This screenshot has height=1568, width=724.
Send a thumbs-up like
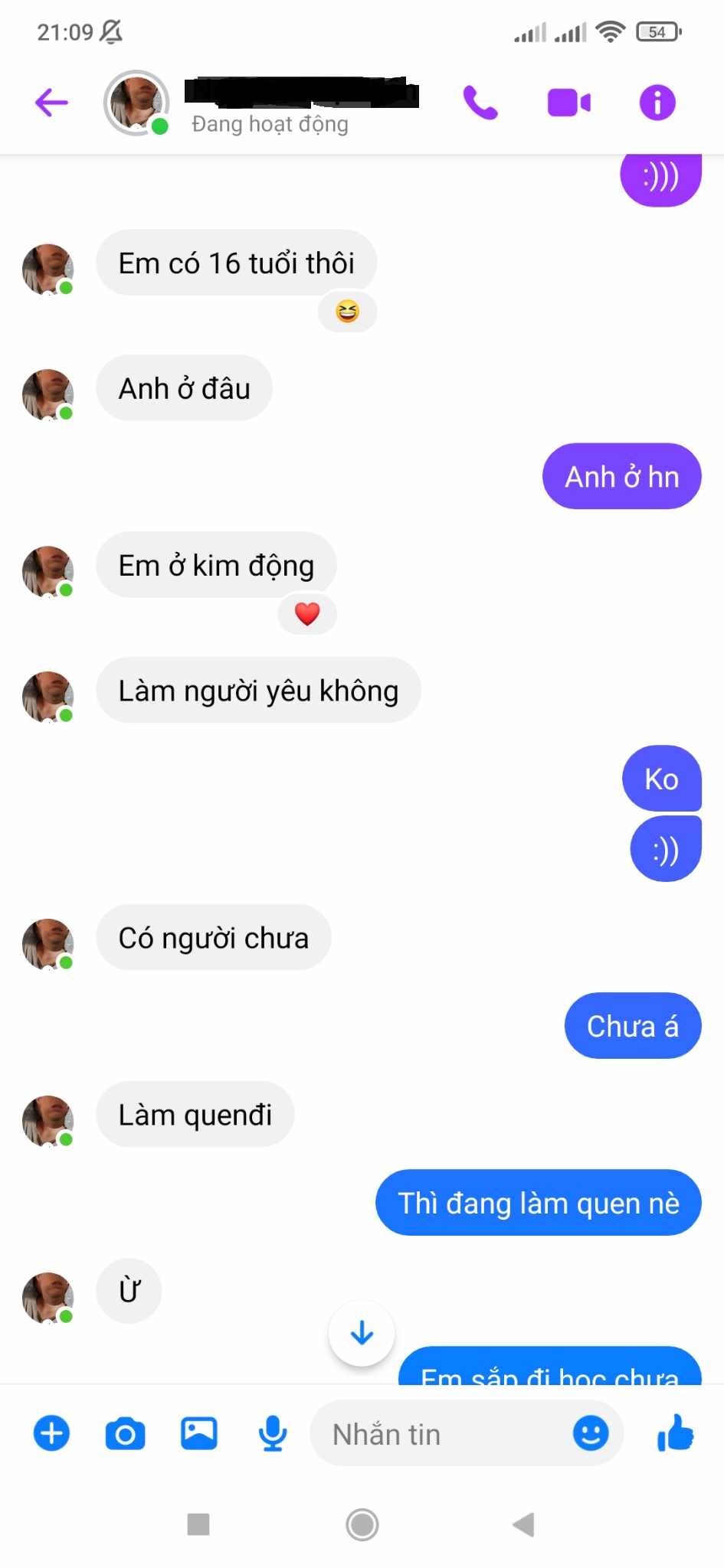pyautogui.click(x=675, y=1433)
